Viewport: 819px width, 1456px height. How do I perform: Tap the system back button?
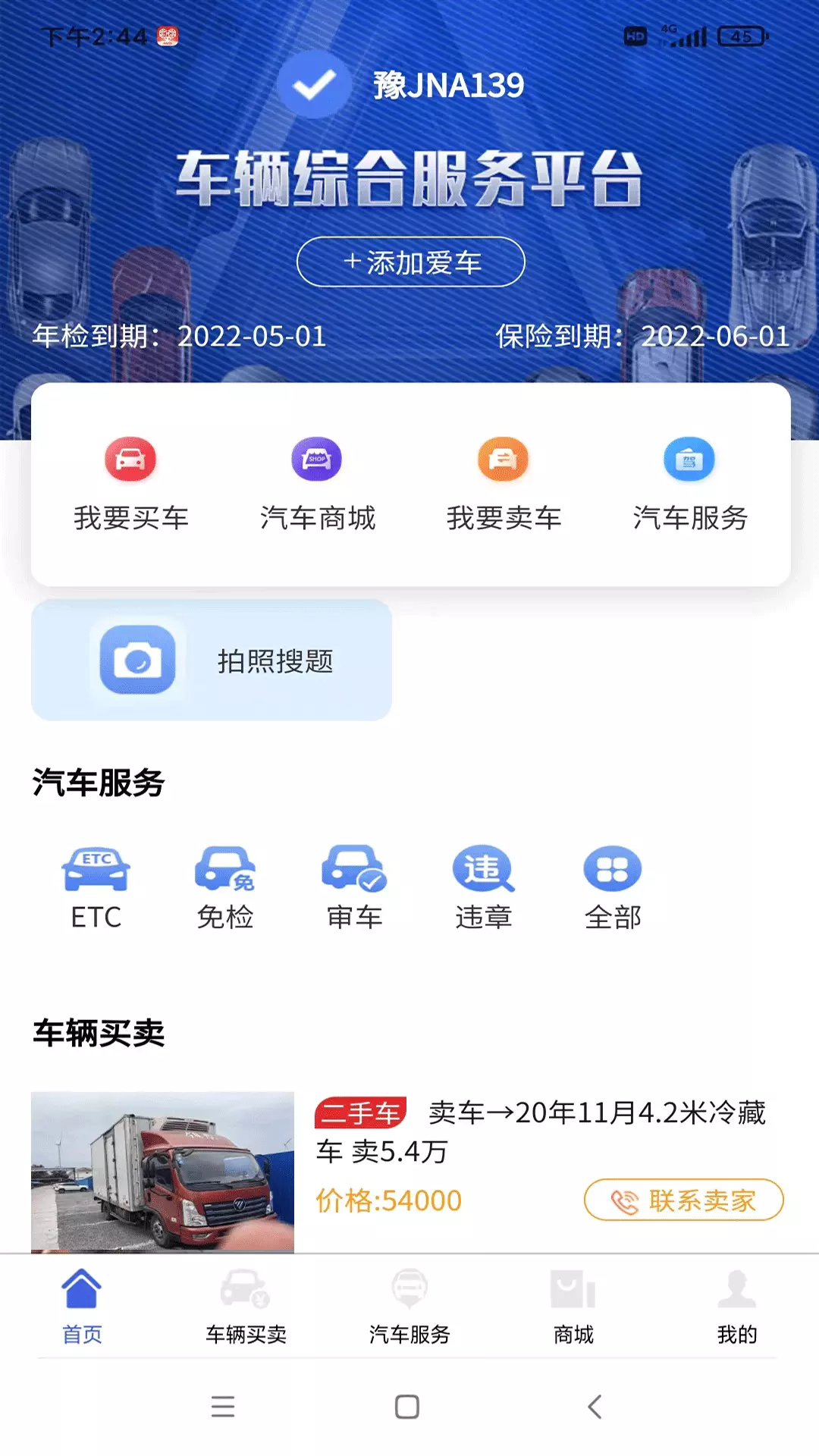(595, 1407)
